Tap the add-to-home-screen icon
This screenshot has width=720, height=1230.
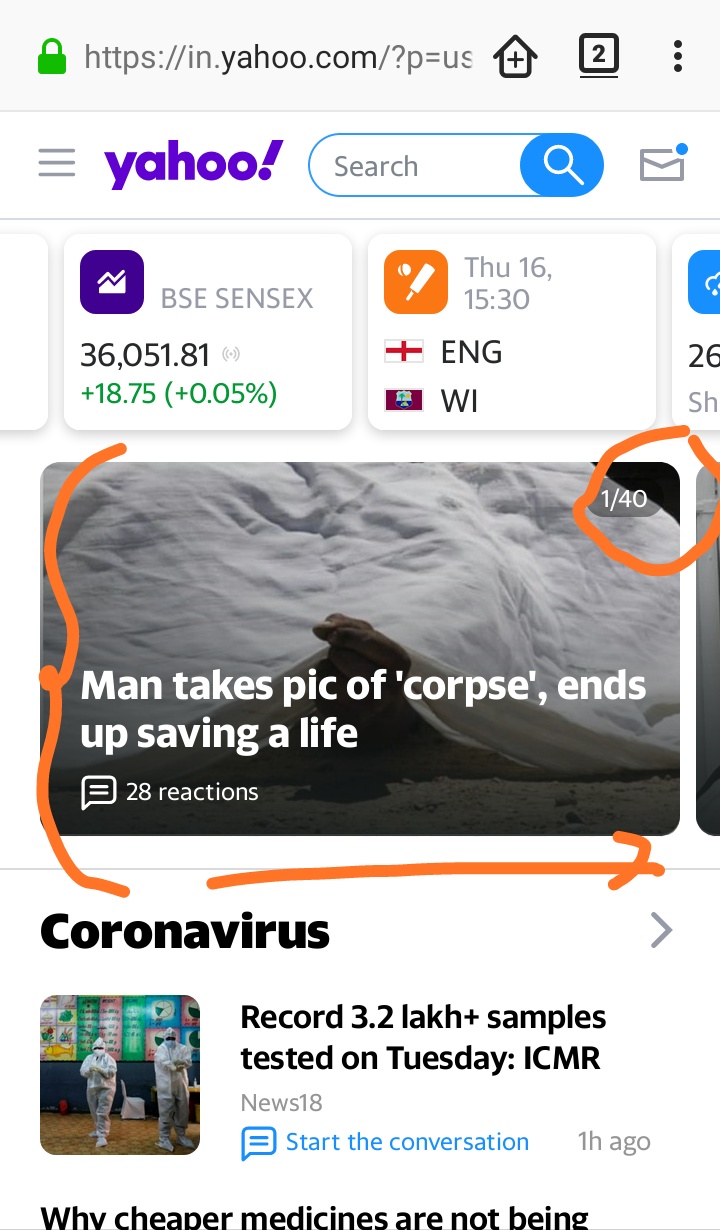(x=516, y=57)
